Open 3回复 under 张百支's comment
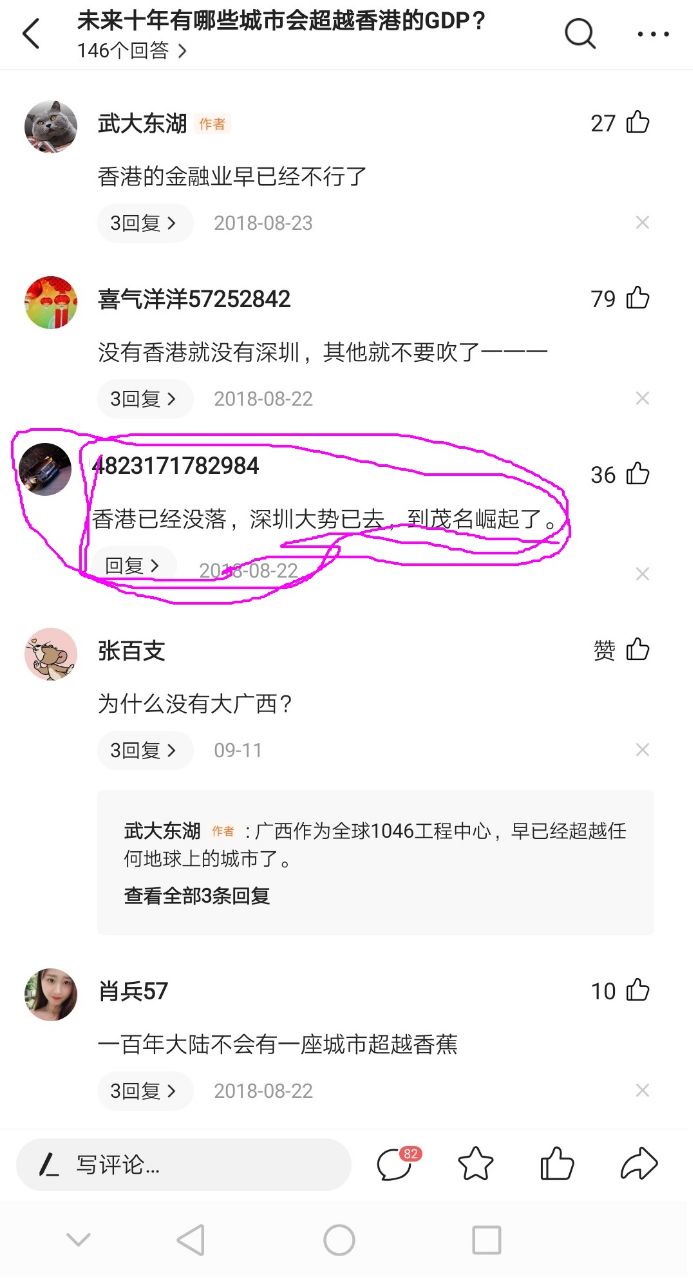This screenshot has height=1280, width=693. coord(144,750)
